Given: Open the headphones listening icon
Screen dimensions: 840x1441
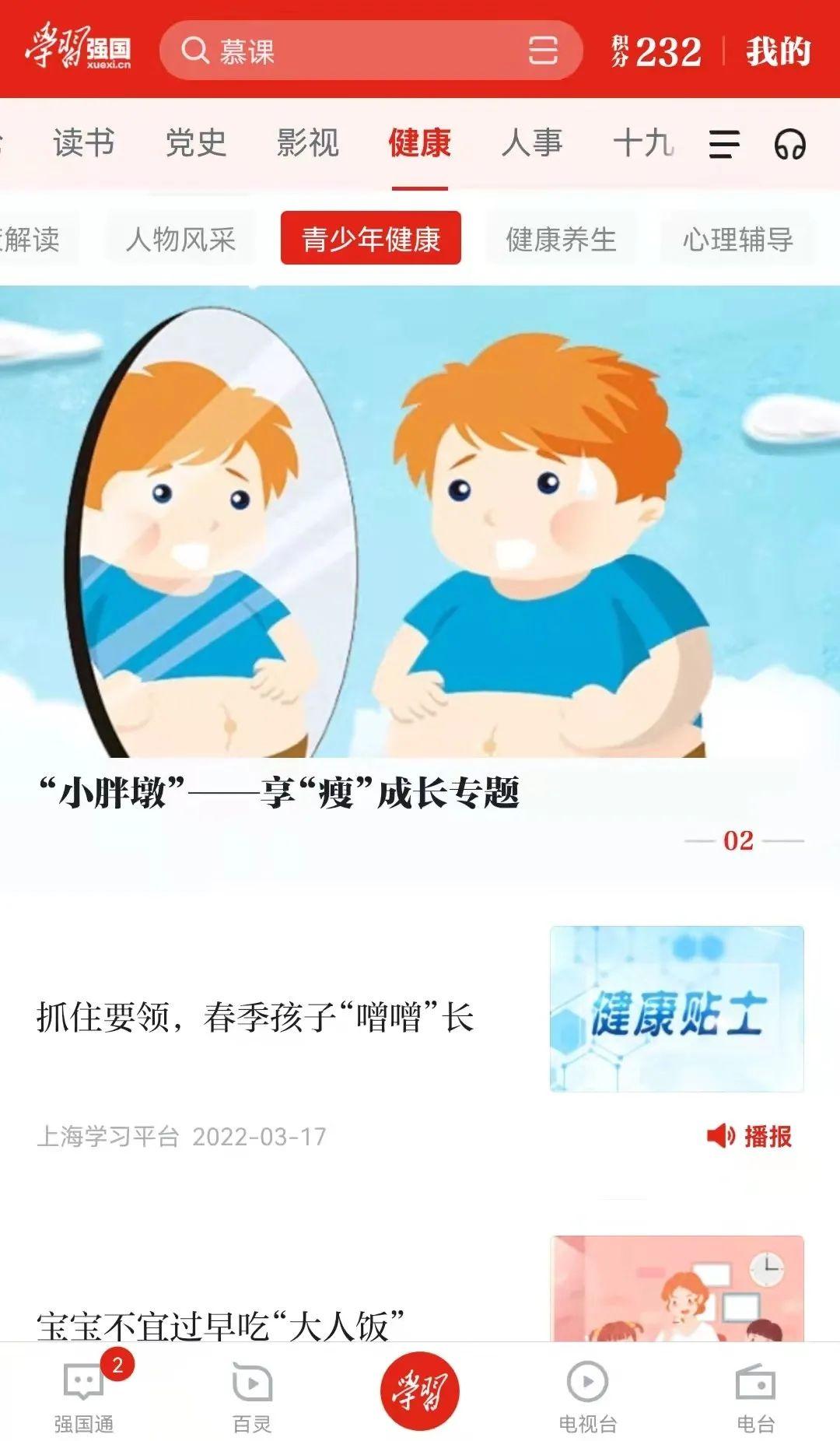Looking at the screenshot, I should pyautogui.click(x=789, y=144).
